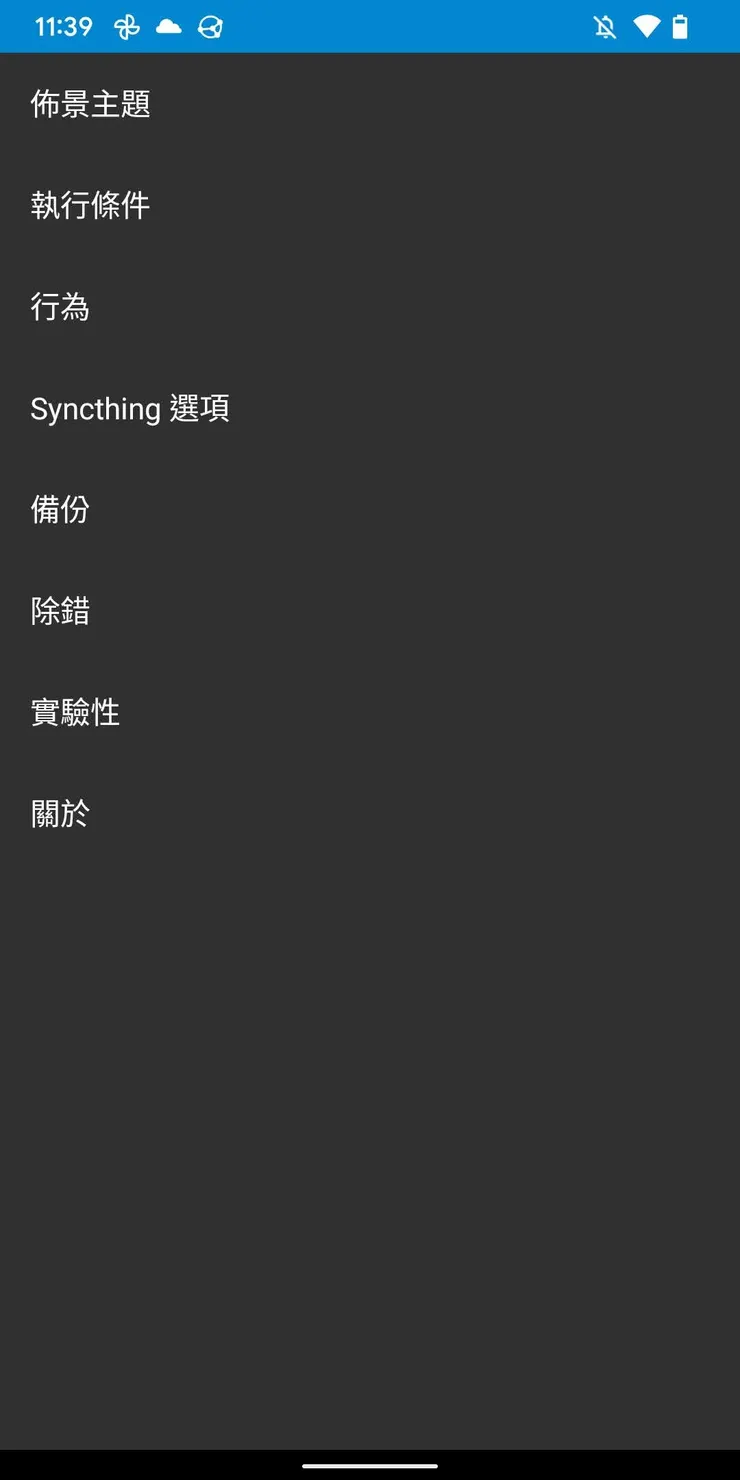The height and width of the screenshot is (1480, 740).
Task: Tap the Wi-Fi signal icon
Action: (x=645, y=26)
